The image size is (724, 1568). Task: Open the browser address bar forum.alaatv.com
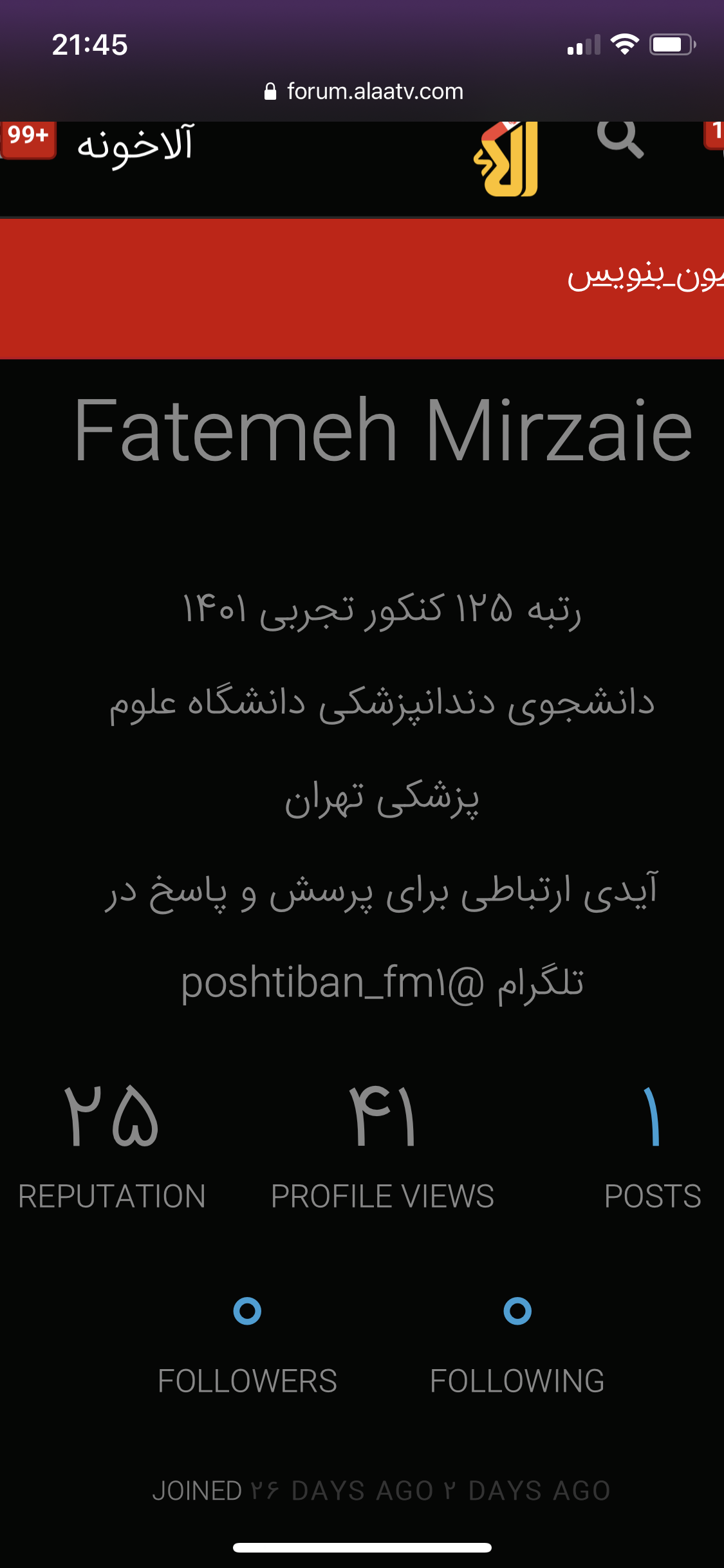click(x=364, y=91)
